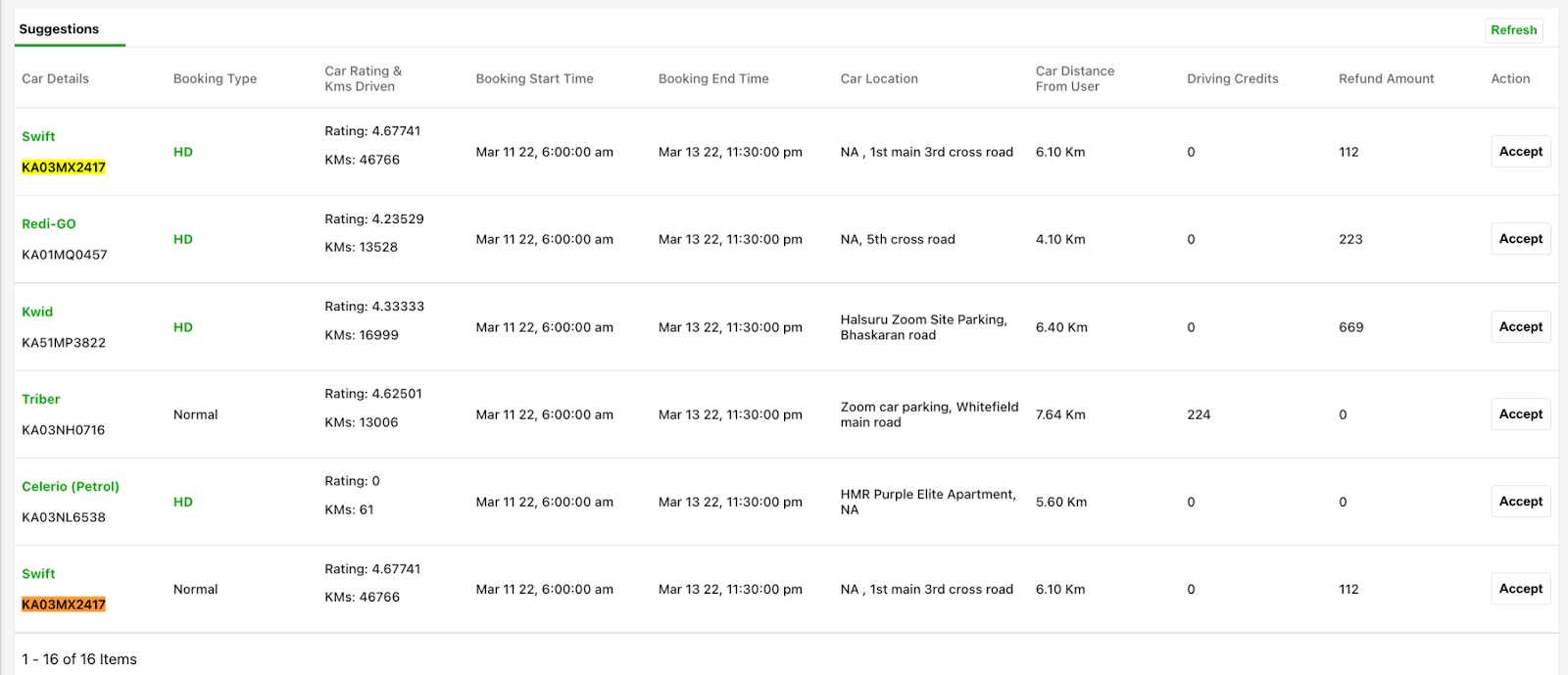Select the Suggestions tab
Screen dimensions: 1568x675
click(x=59, y=29)
